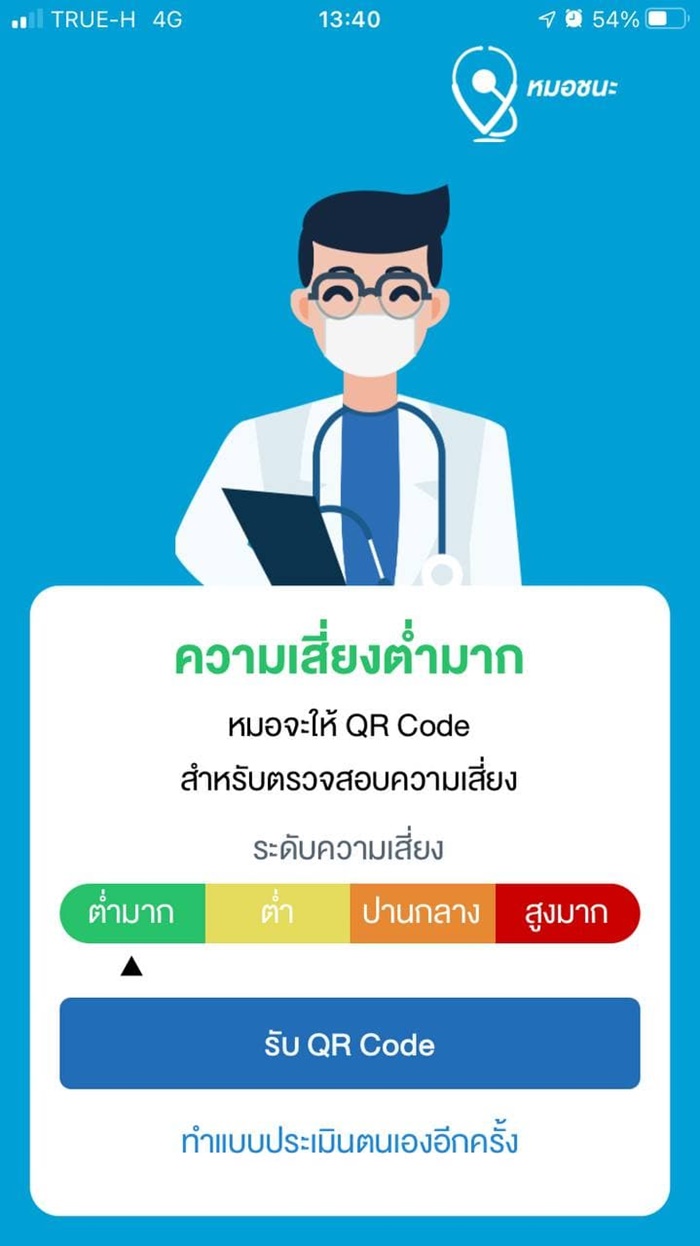Tap the รับ QR Code button
Image resolution: width=700 pixels, height=1246 pixels.
point(349,1043)
